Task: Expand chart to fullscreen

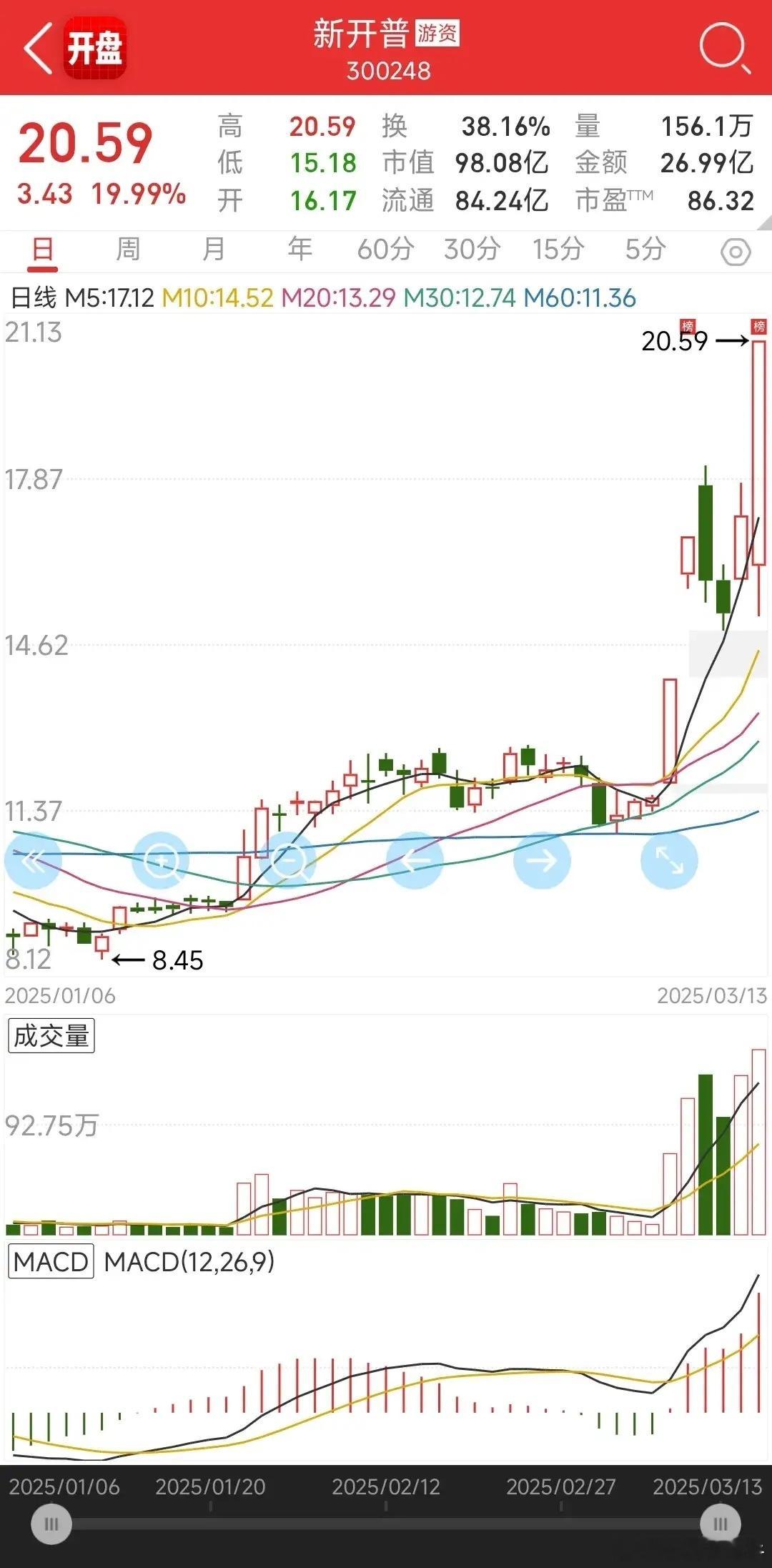Action: pyautogui.click(x=669, y=861)
